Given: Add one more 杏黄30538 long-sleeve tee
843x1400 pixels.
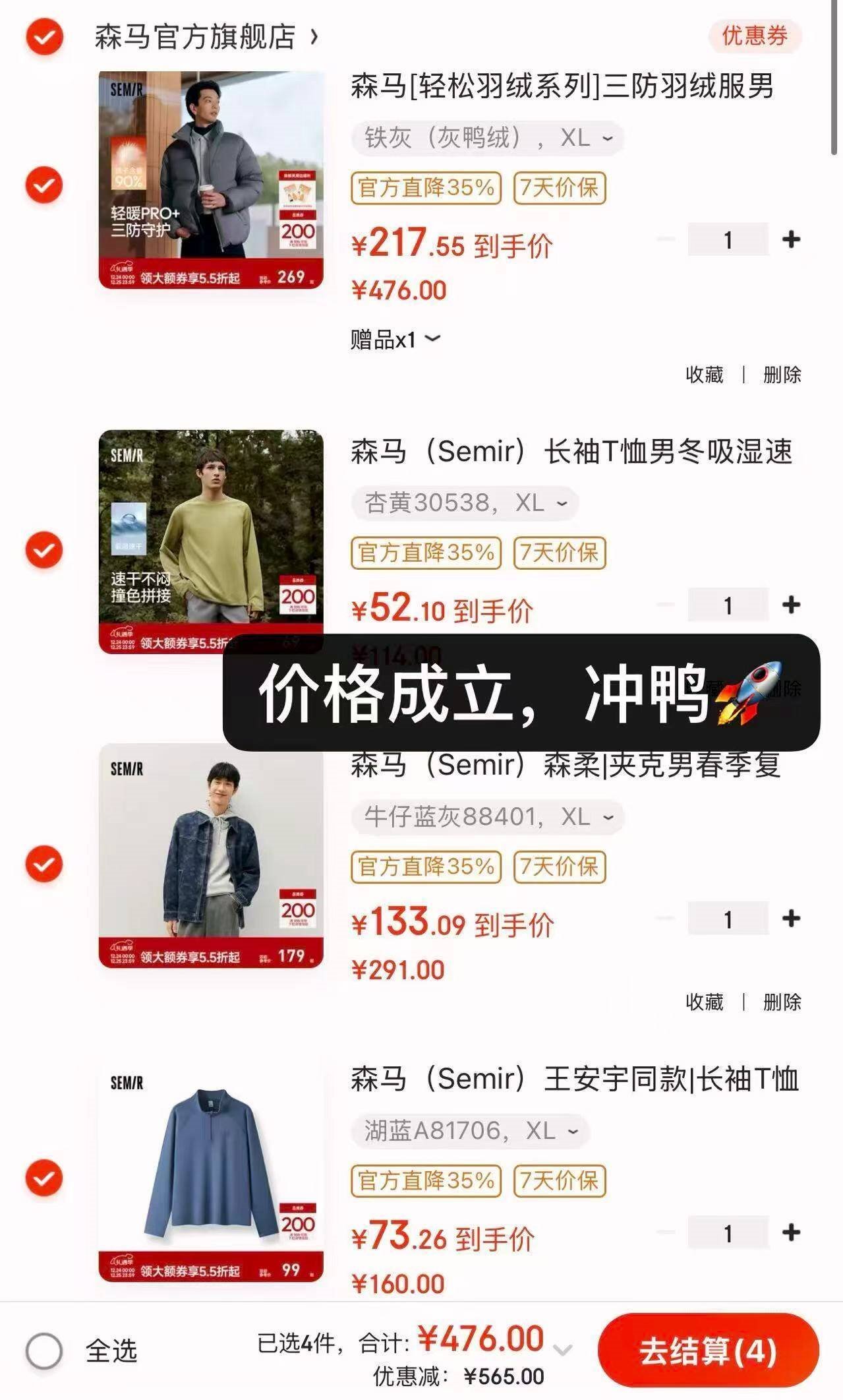Looking at the screenshot, I should point(791,605).
